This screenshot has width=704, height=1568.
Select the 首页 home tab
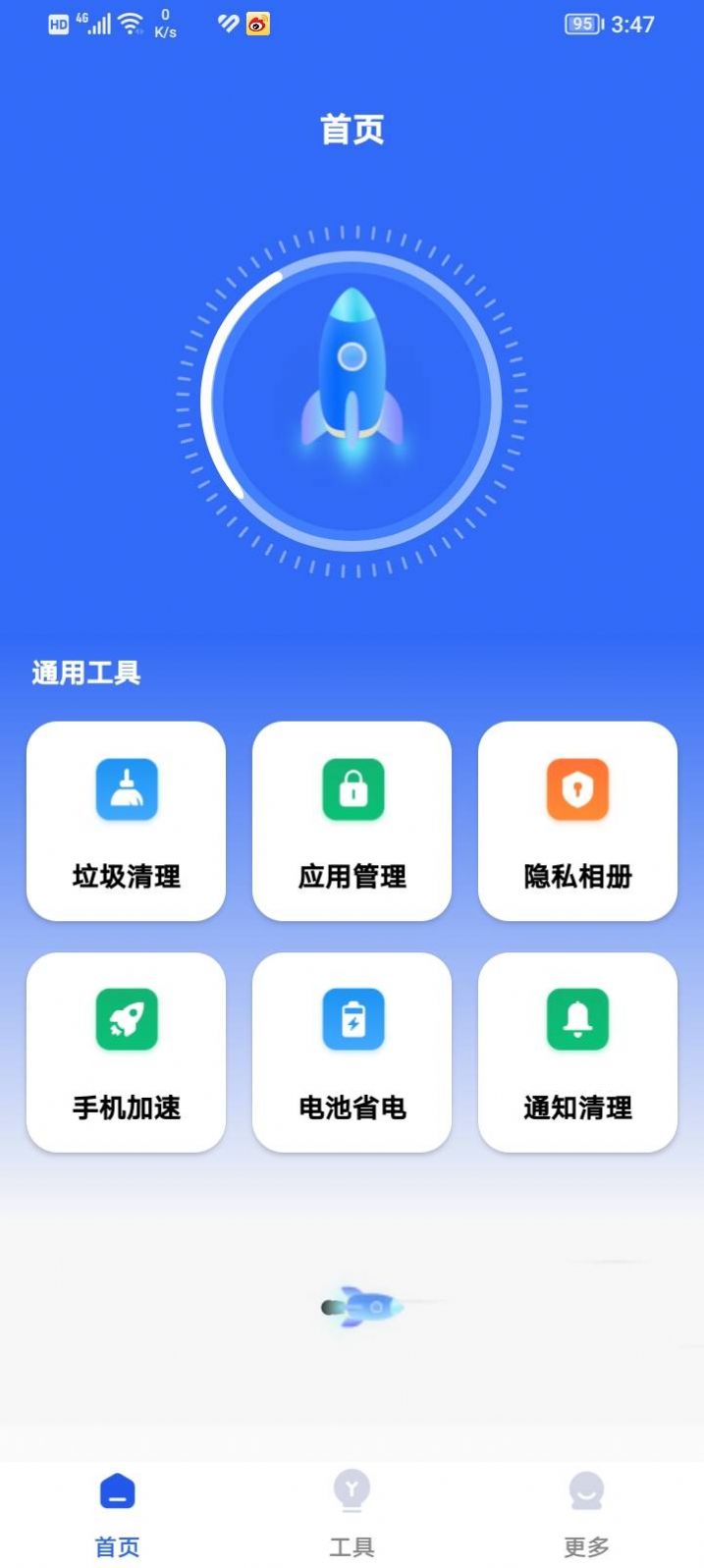(117, 1514)
